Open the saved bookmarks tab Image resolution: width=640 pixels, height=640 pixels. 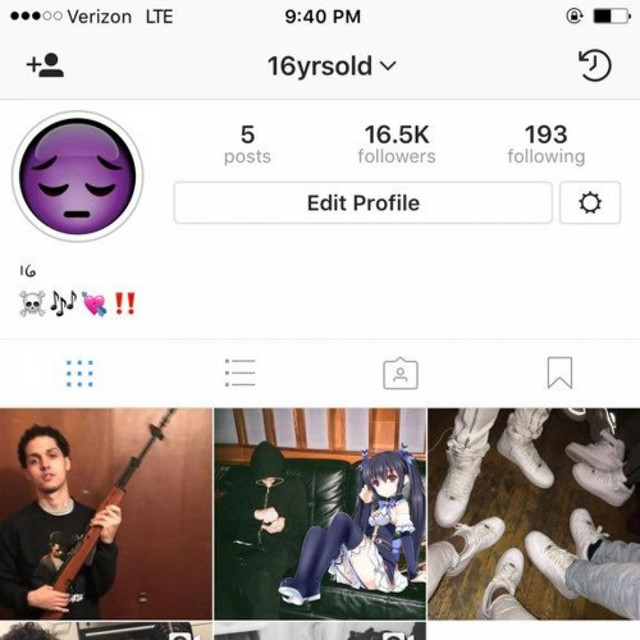pyautogui.click(x=559, y=374)
